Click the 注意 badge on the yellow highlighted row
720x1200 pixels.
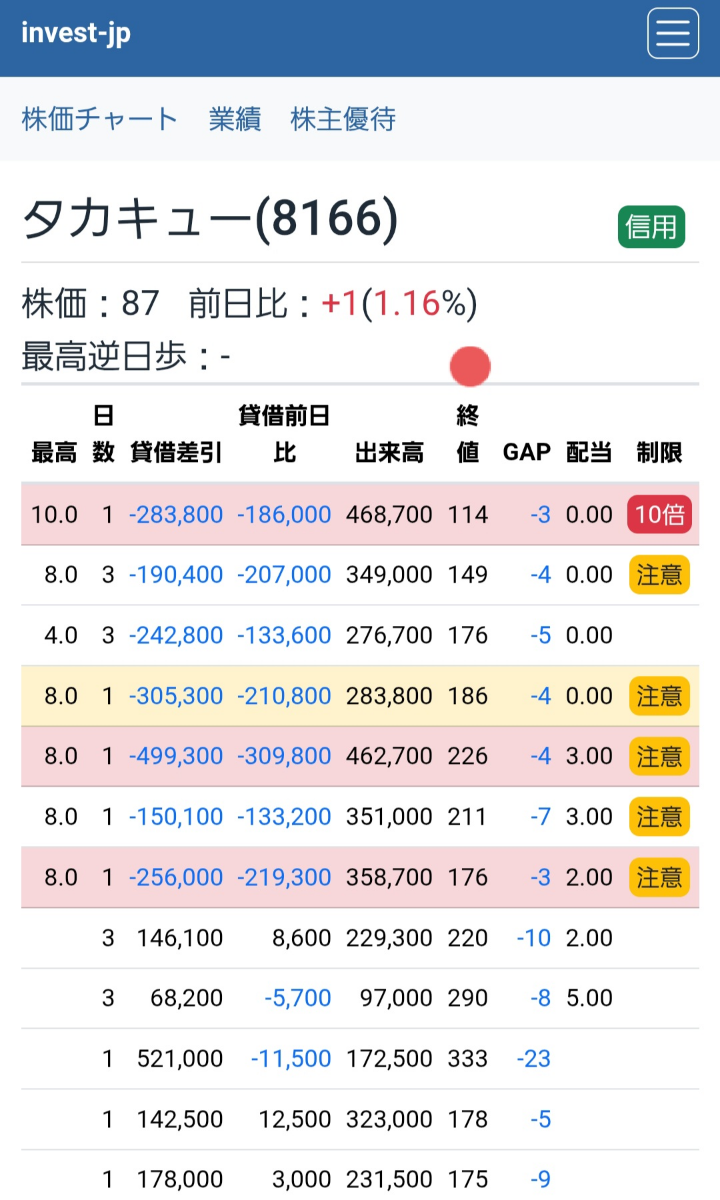pos(659,696)
